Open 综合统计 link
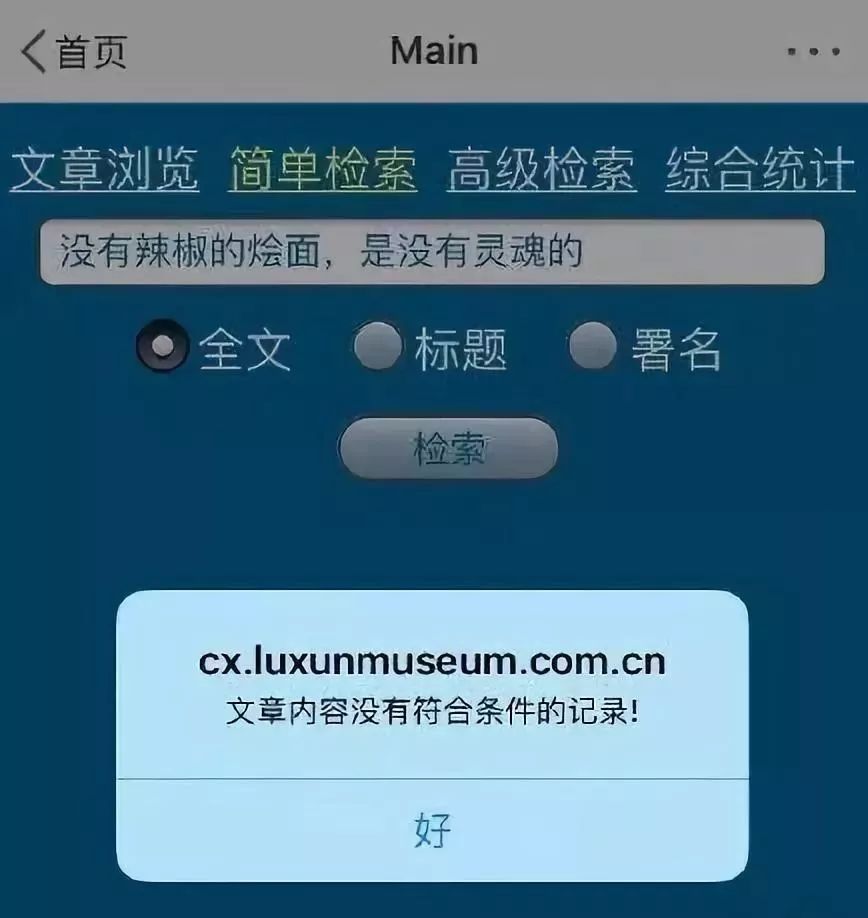Image resolution: width=868 pixels, height=918 pixels. (x=760, y=170)
